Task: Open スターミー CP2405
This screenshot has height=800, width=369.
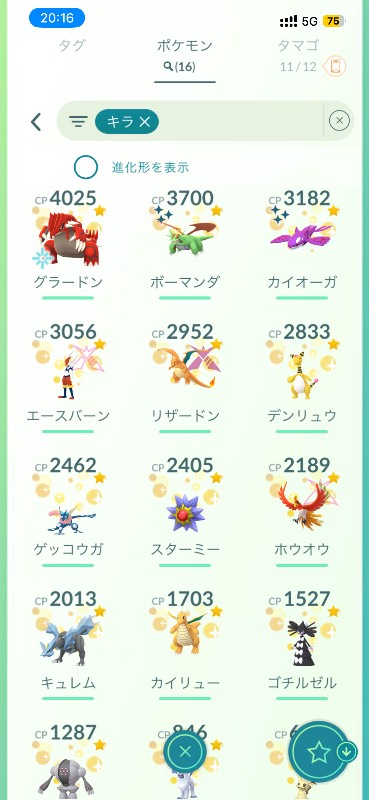Action: tap(185, 512)
